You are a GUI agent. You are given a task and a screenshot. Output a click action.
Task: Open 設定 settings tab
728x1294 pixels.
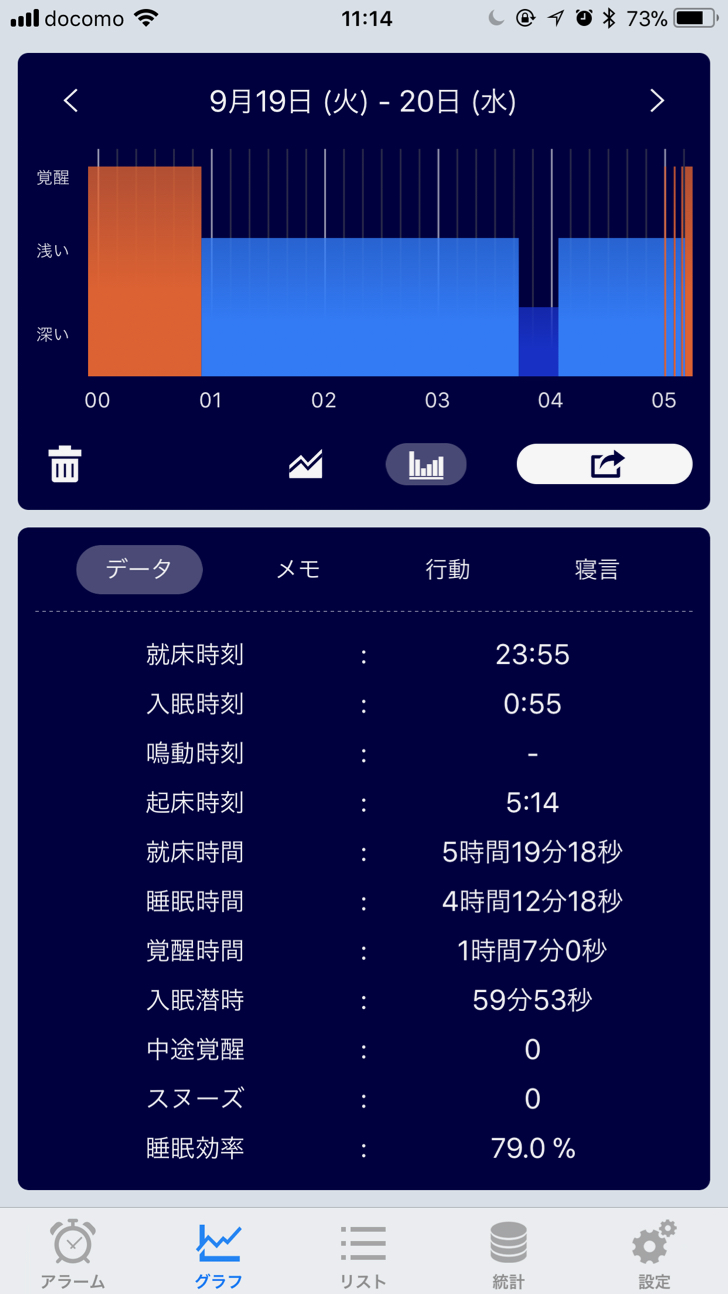pyautogui.click(x=654, y=1253)
